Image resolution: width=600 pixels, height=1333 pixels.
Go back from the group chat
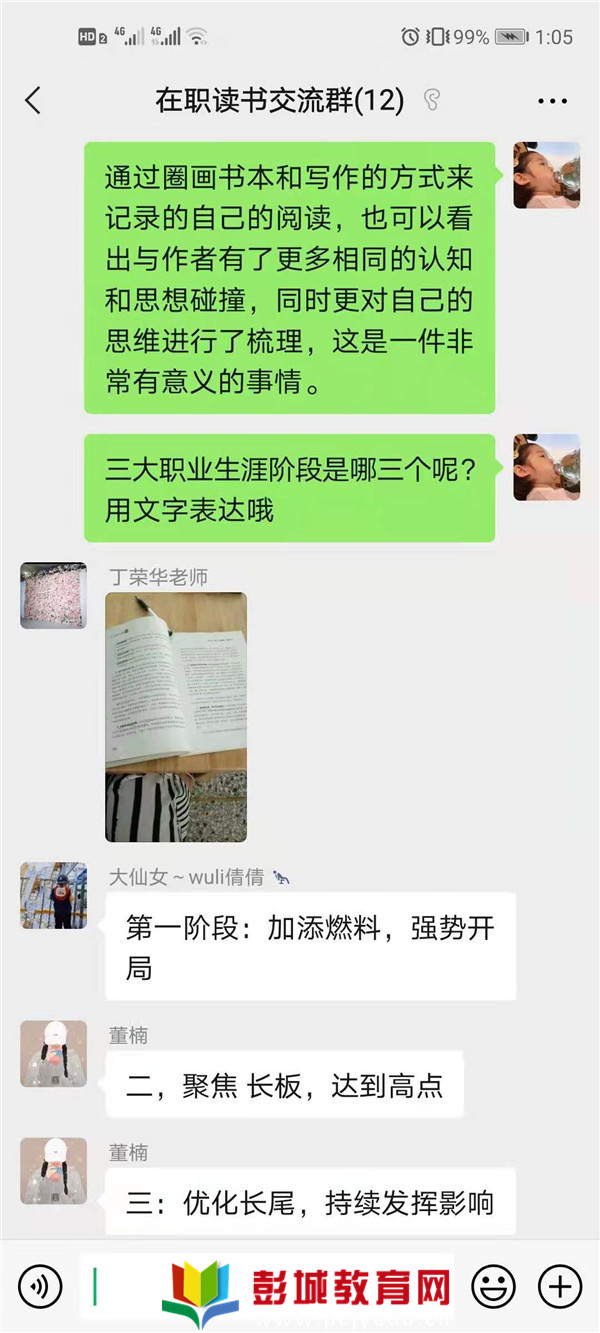[33, 100]
